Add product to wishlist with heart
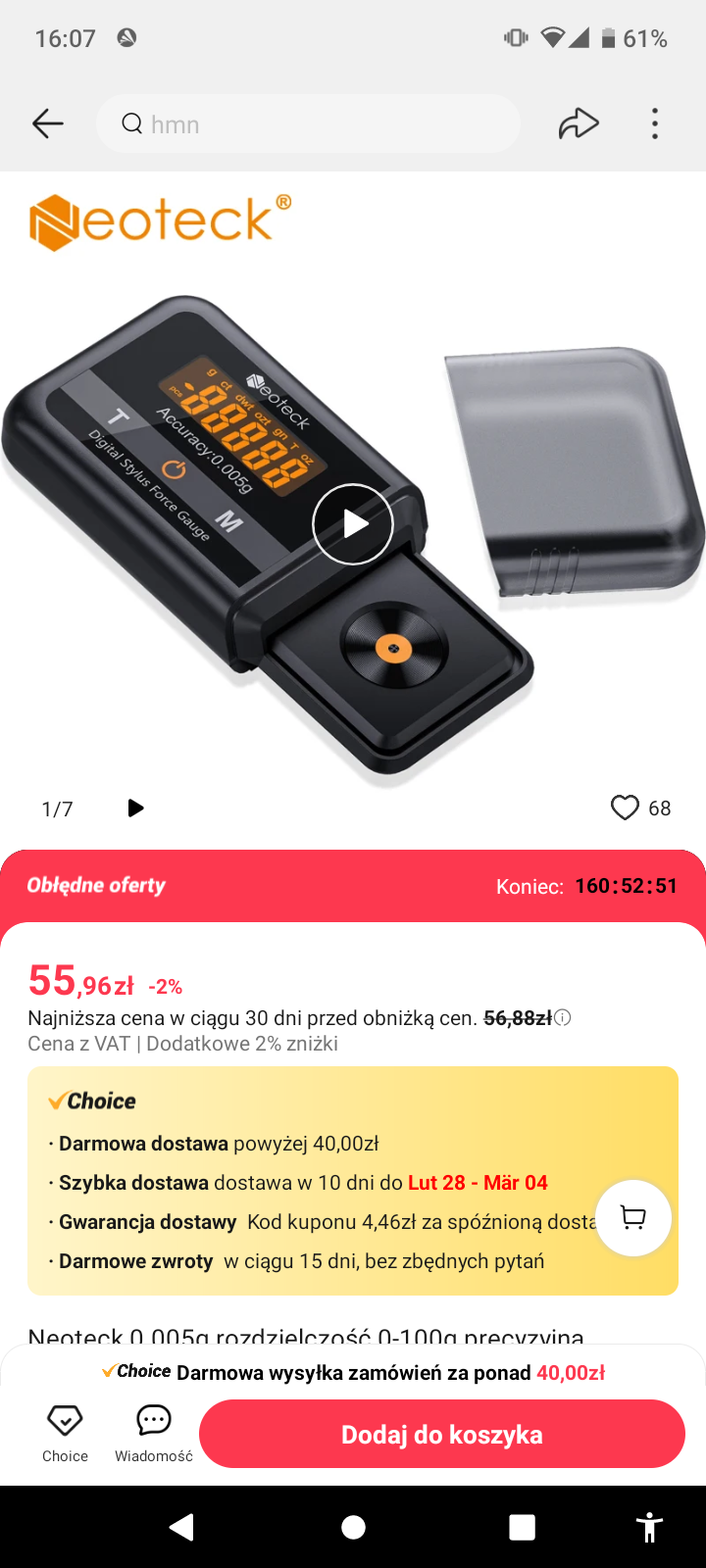706x1568 pixels. [625, 808]
